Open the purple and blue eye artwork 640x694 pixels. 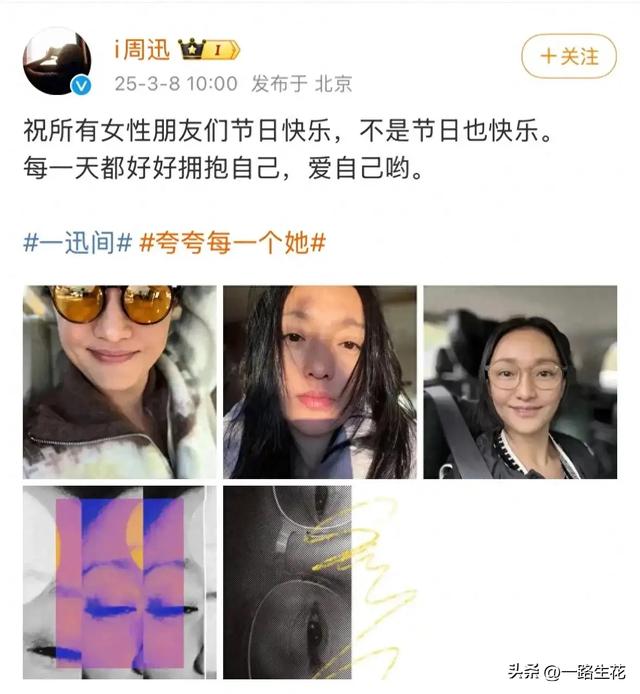pyautogui.click(x=120, y=581)
